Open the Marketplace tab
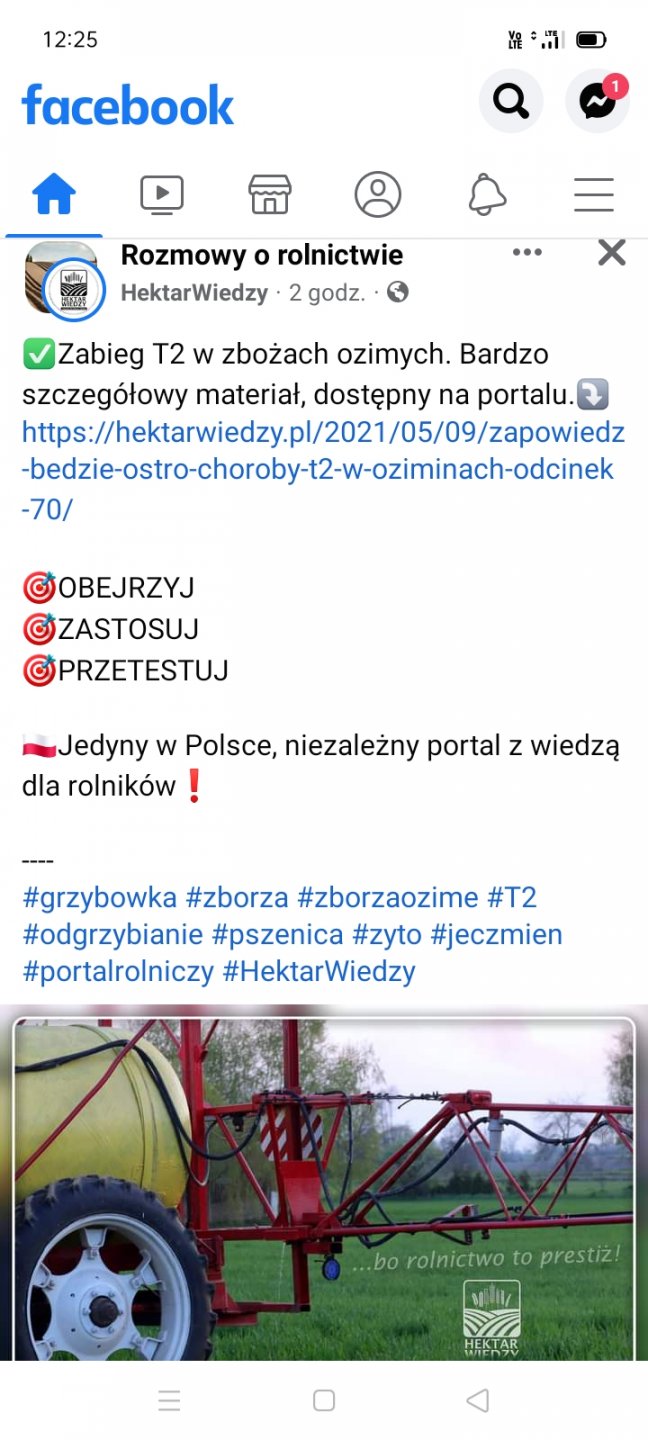 click(x=270, y=194)
